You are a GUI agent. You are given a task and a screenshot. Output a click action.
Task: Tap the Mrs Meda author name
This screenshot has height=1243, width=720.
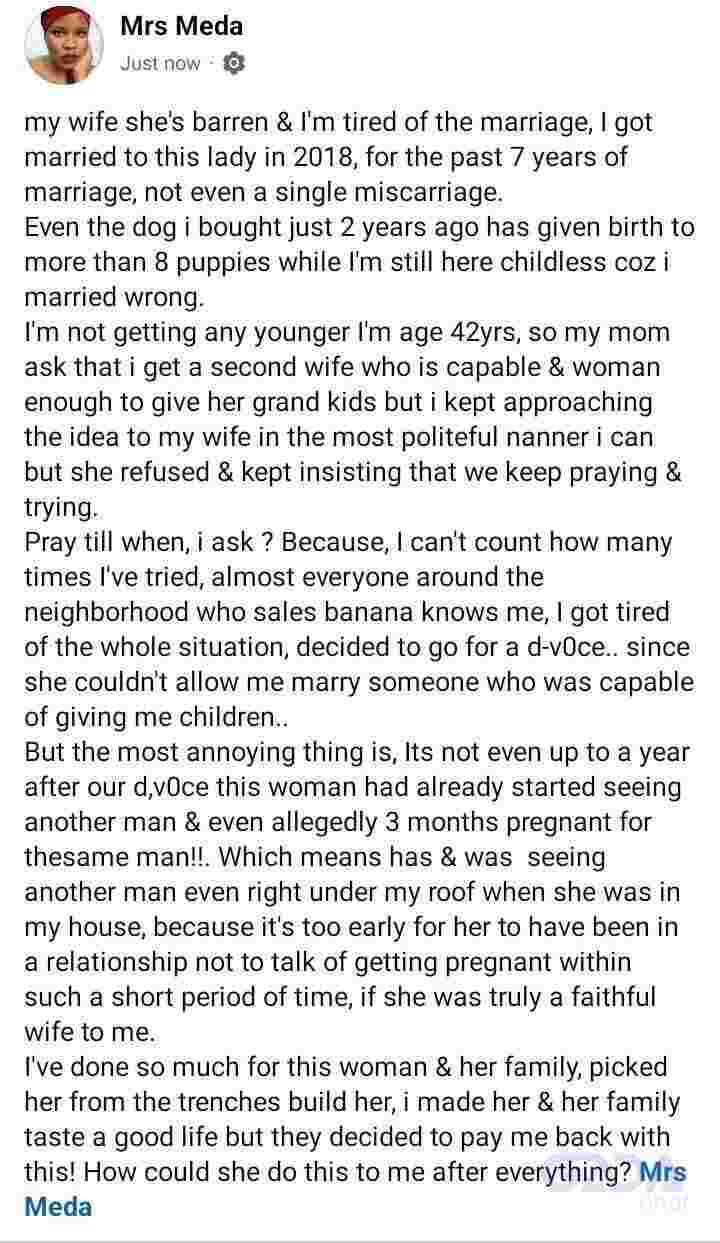click(x=181, y=25)
